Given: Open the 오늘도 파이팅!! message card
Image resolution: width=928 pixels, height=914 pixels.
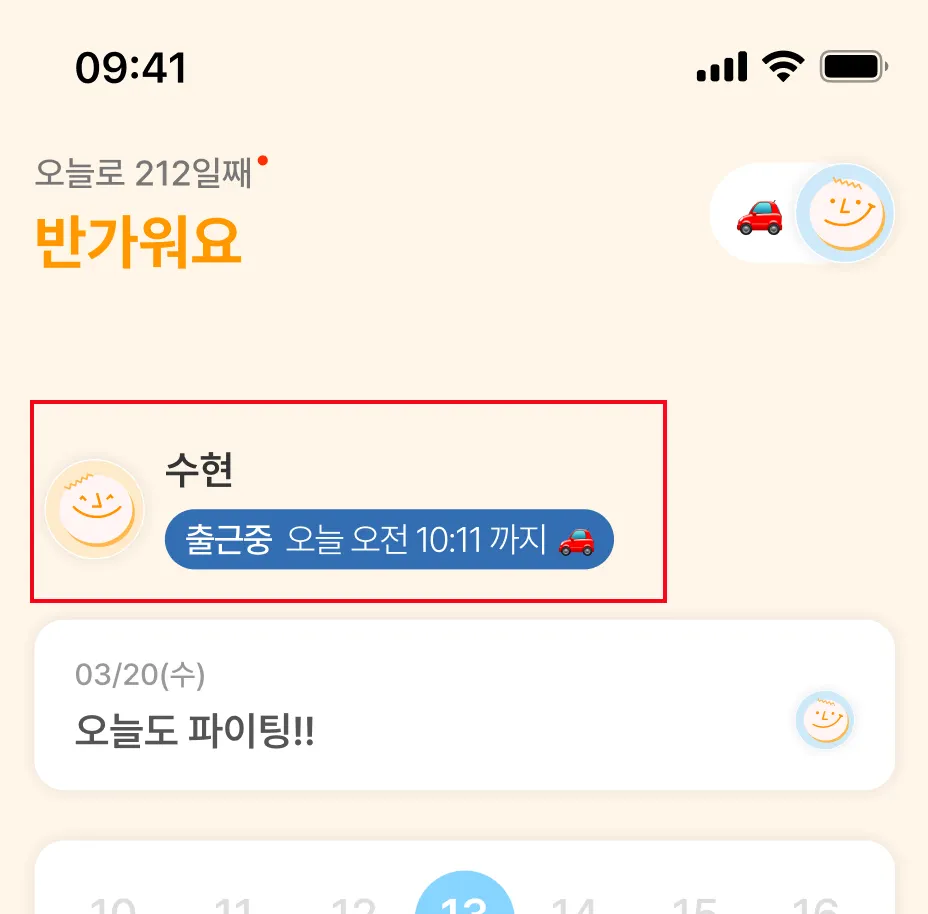Looking at the screenshot, I should point(464,705).
